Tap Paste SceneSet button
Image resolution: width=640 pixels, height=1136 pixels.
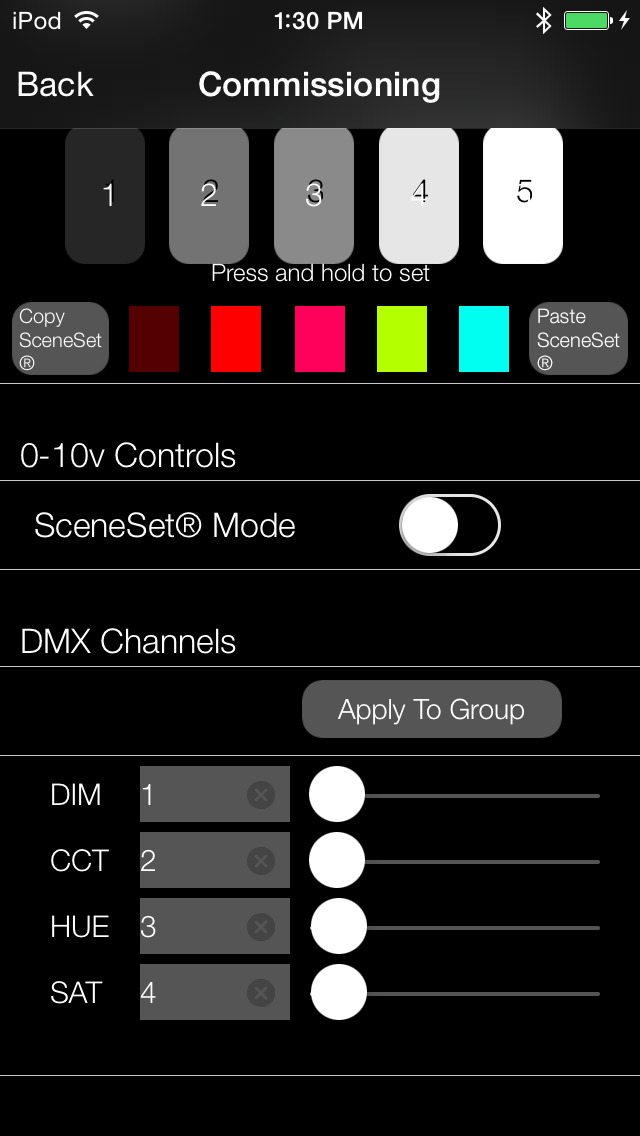(578, 338)
